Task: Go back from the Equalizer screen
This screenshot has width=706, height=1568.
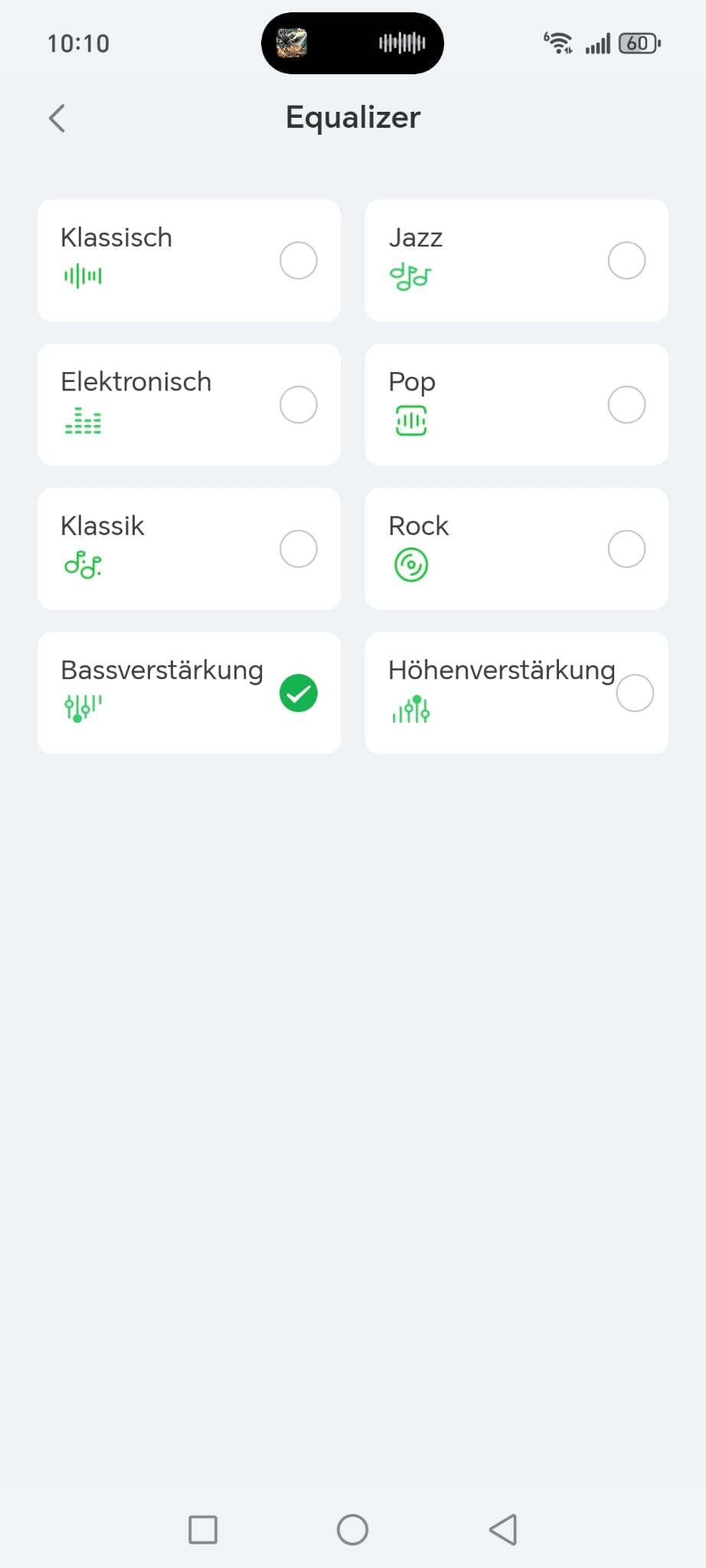Action: point(57,119)
